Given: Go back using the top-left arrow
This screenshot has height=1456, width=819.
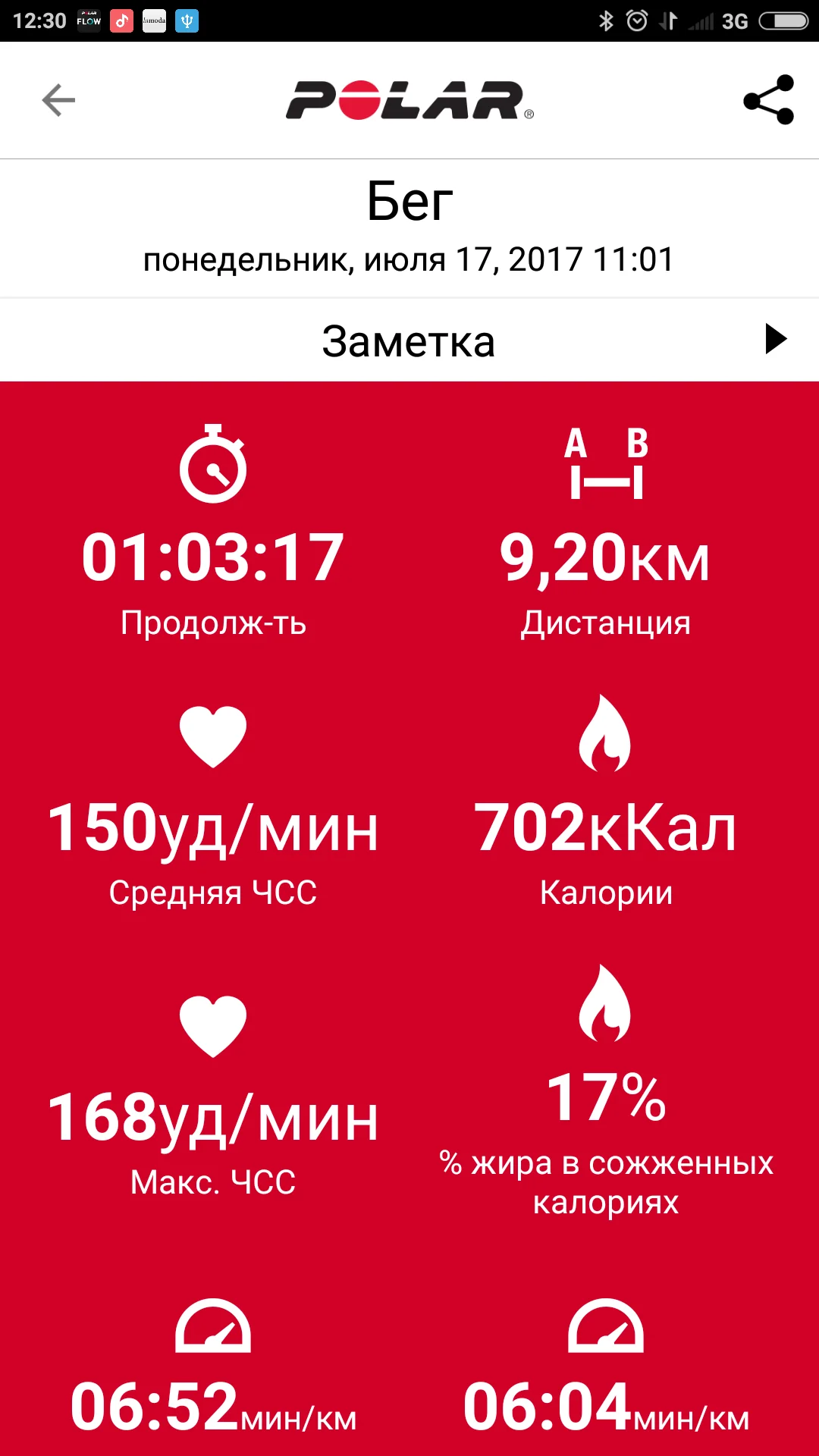Looking at the screenshot, I should pos(58,100).
